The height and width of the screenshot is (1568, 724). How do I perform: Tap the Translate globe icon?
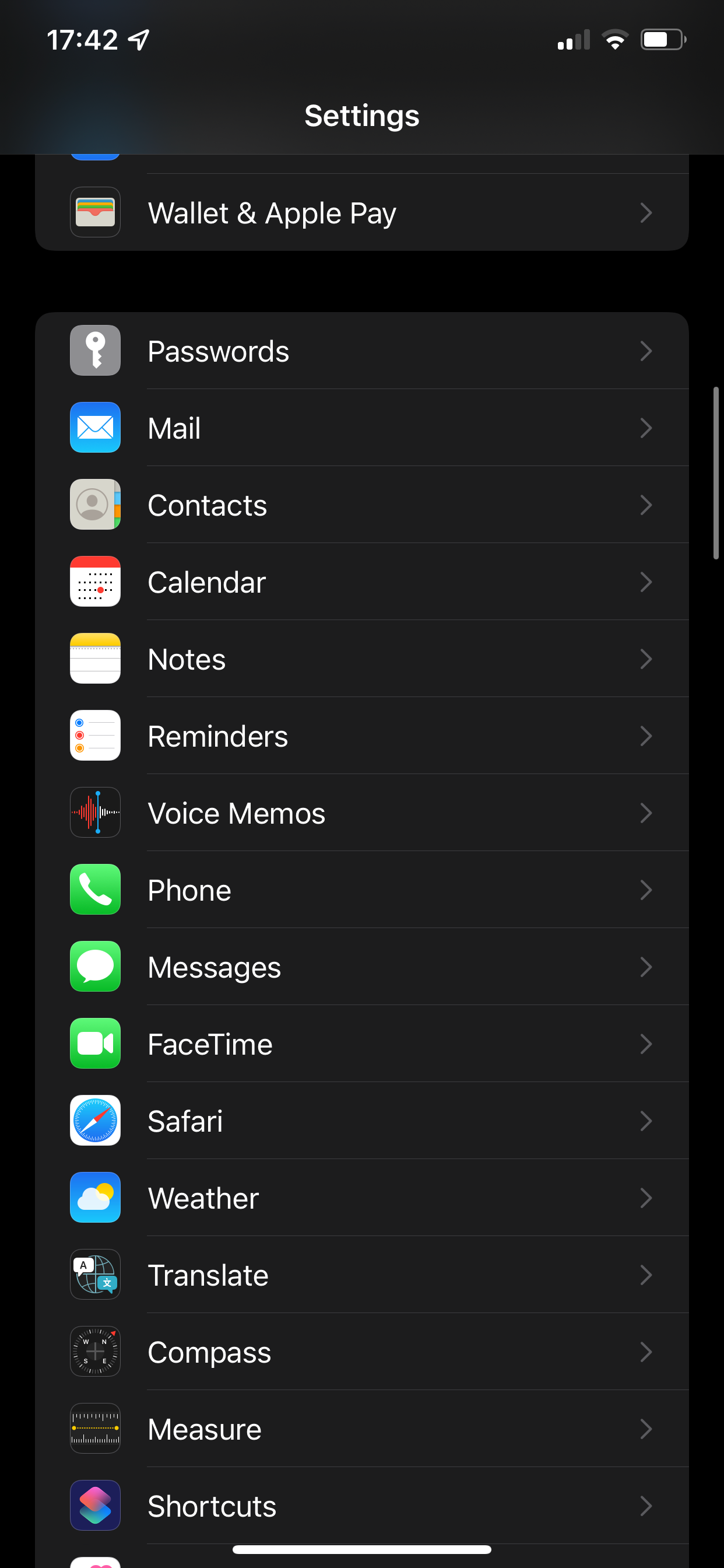click(95, 1275)
